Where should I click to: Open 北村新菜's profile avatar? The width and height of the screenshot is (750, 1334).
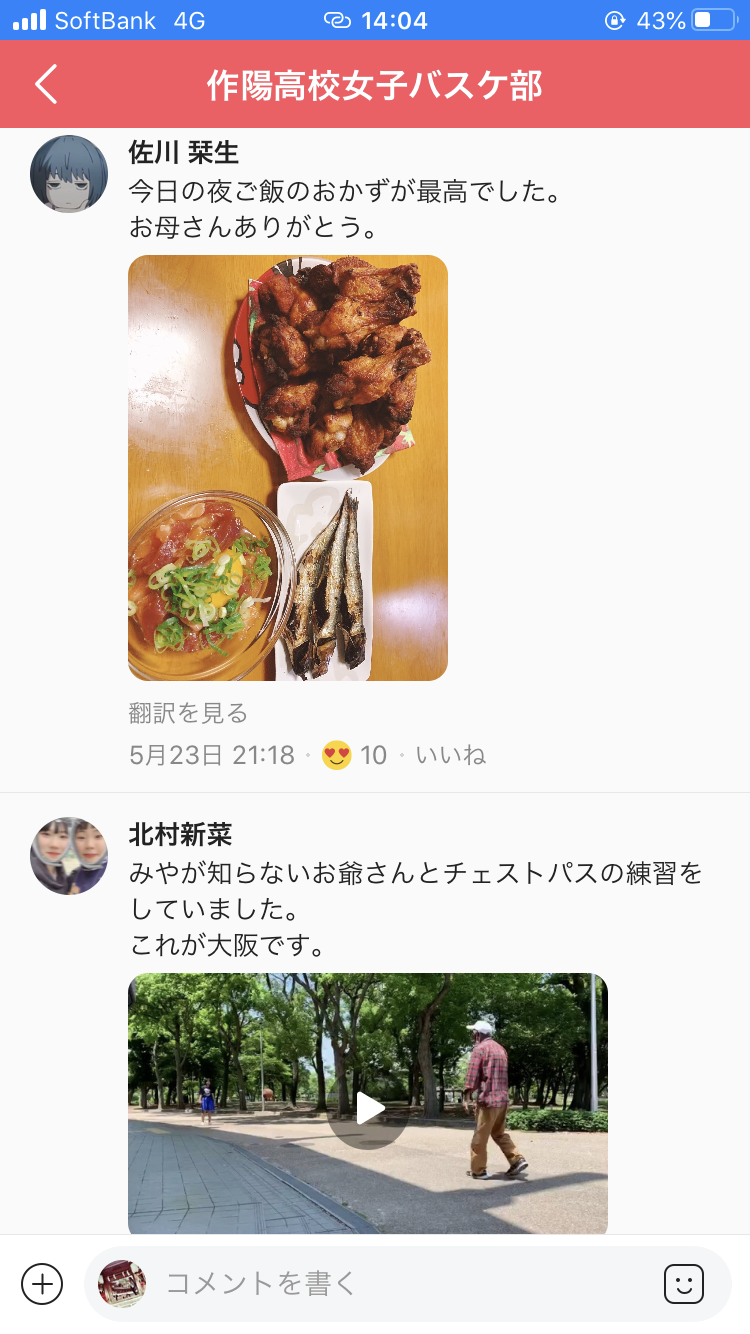69,856
